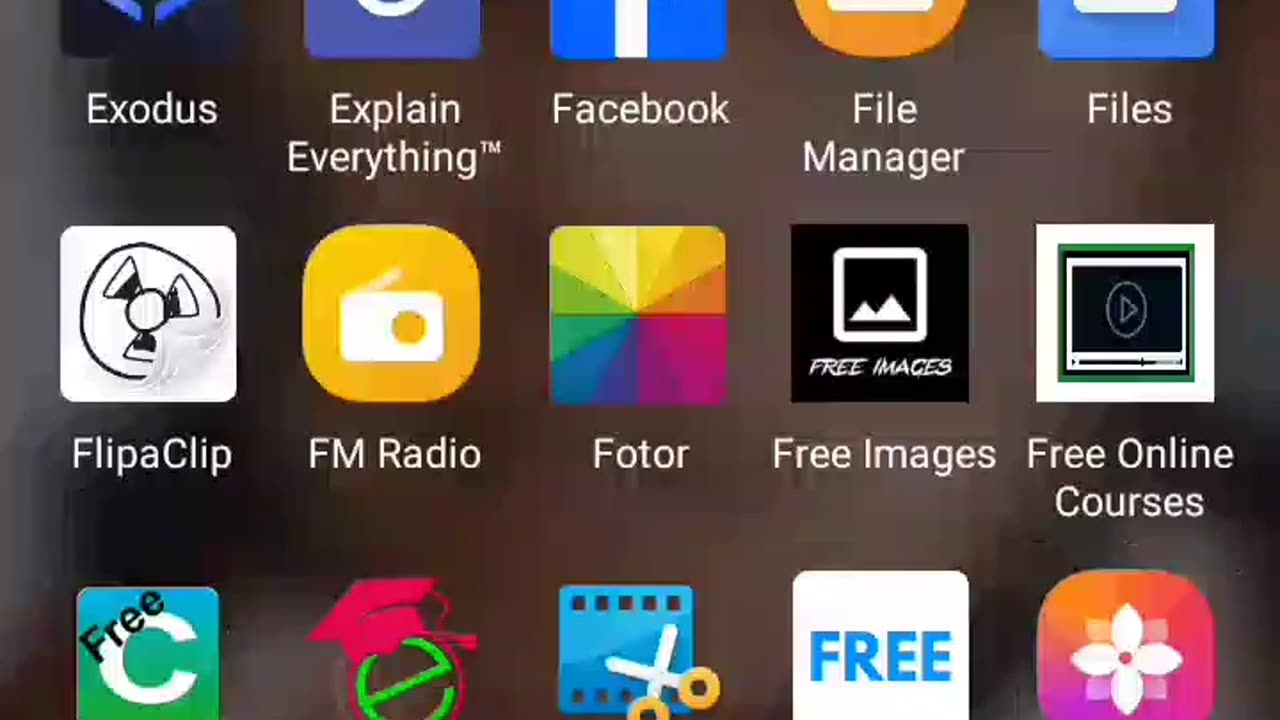The width and height of the screenshot is (1280, 720).
Task: Open the white FREE app icon
Action: pyautogui.click(x=880, y=650)
